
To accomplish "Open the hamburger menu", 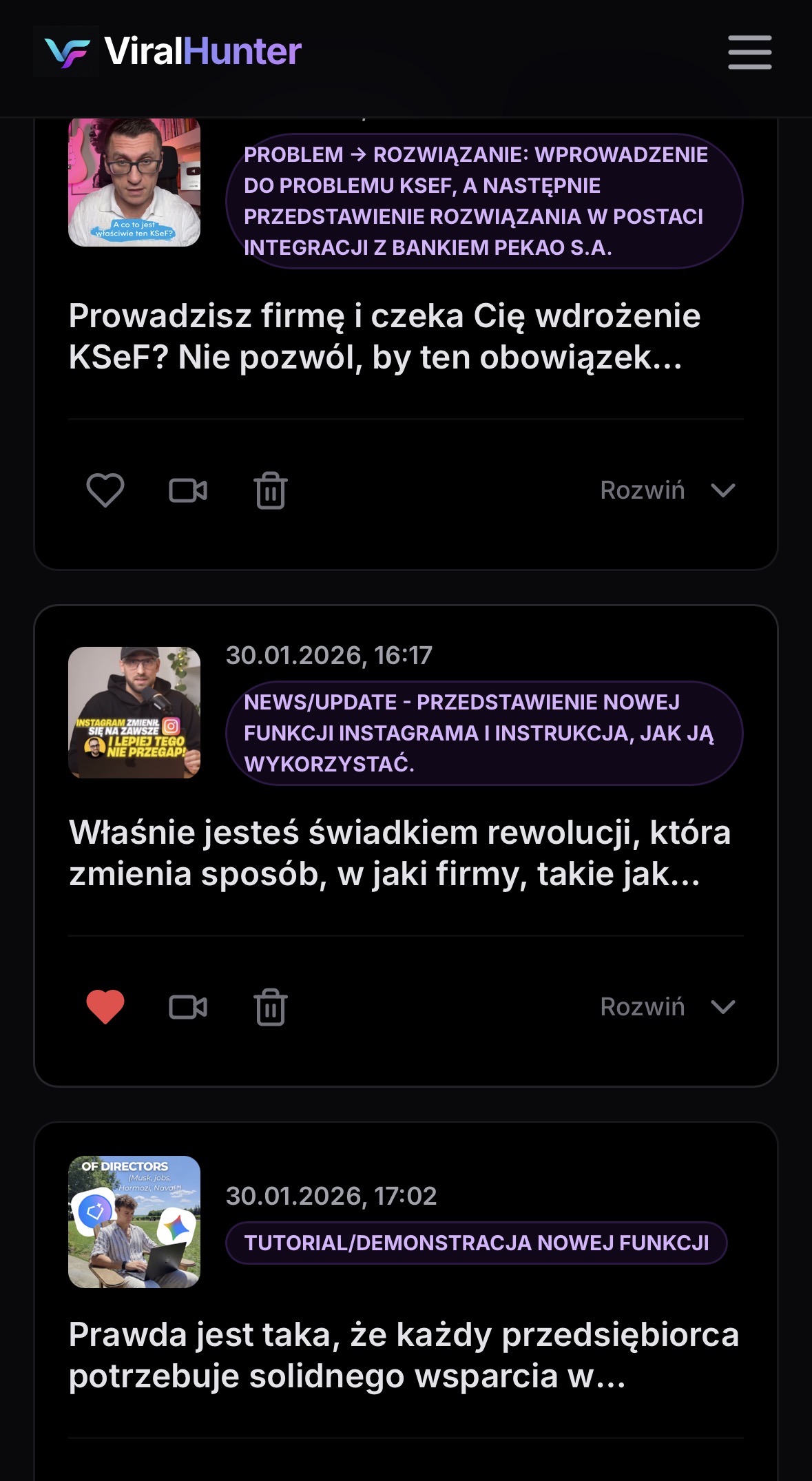I will click(749, 52).
